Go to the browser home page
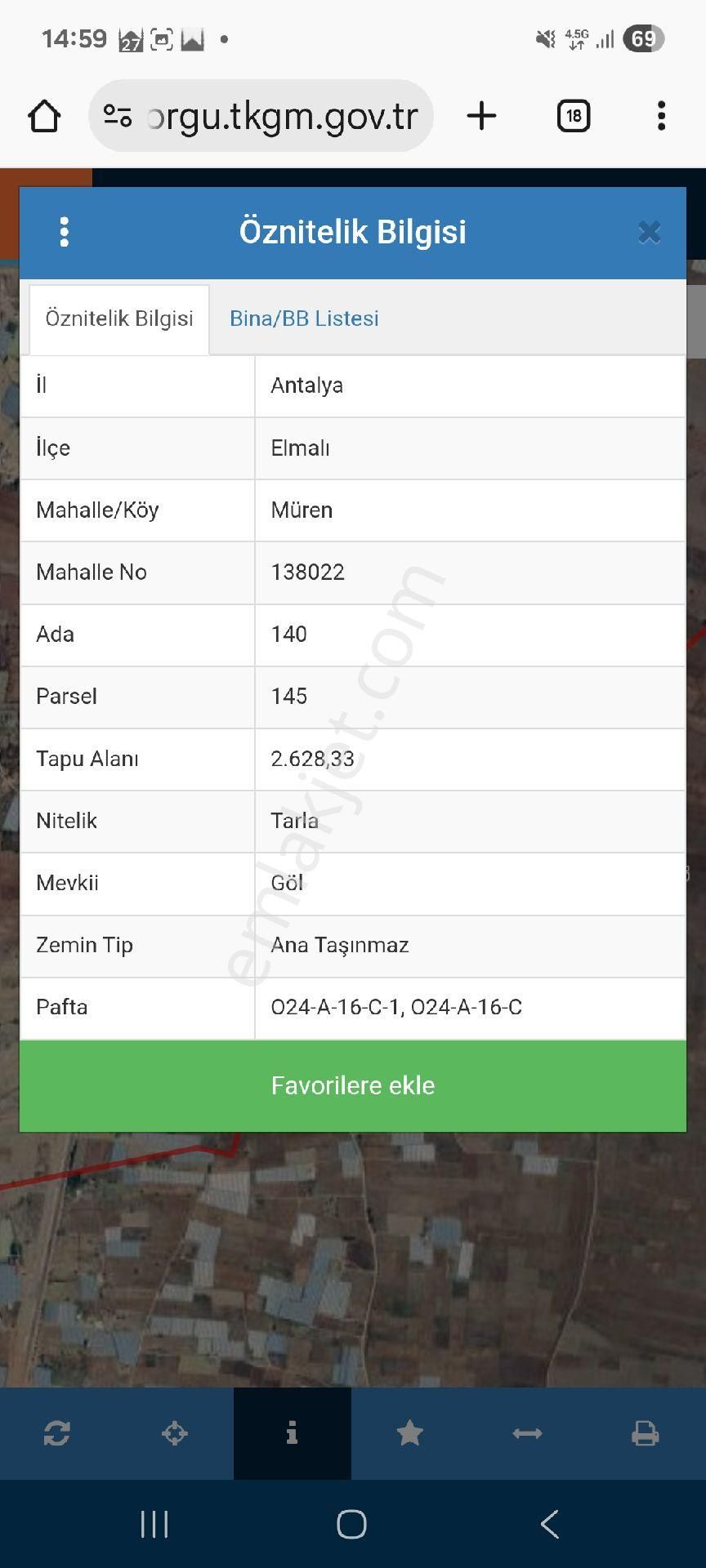 click(x=44, y=116)
